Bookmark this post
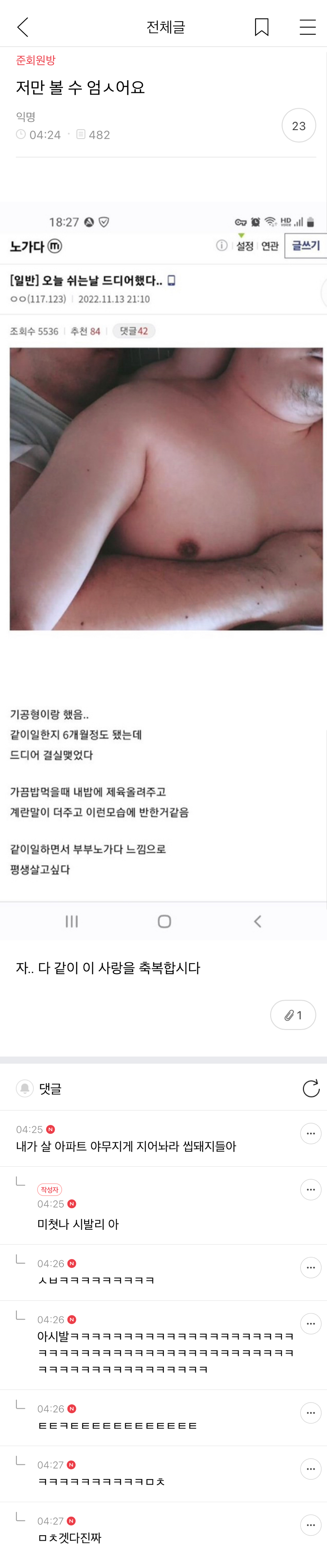Viewport: 327px width, 1568px height. tap(261, 27)
